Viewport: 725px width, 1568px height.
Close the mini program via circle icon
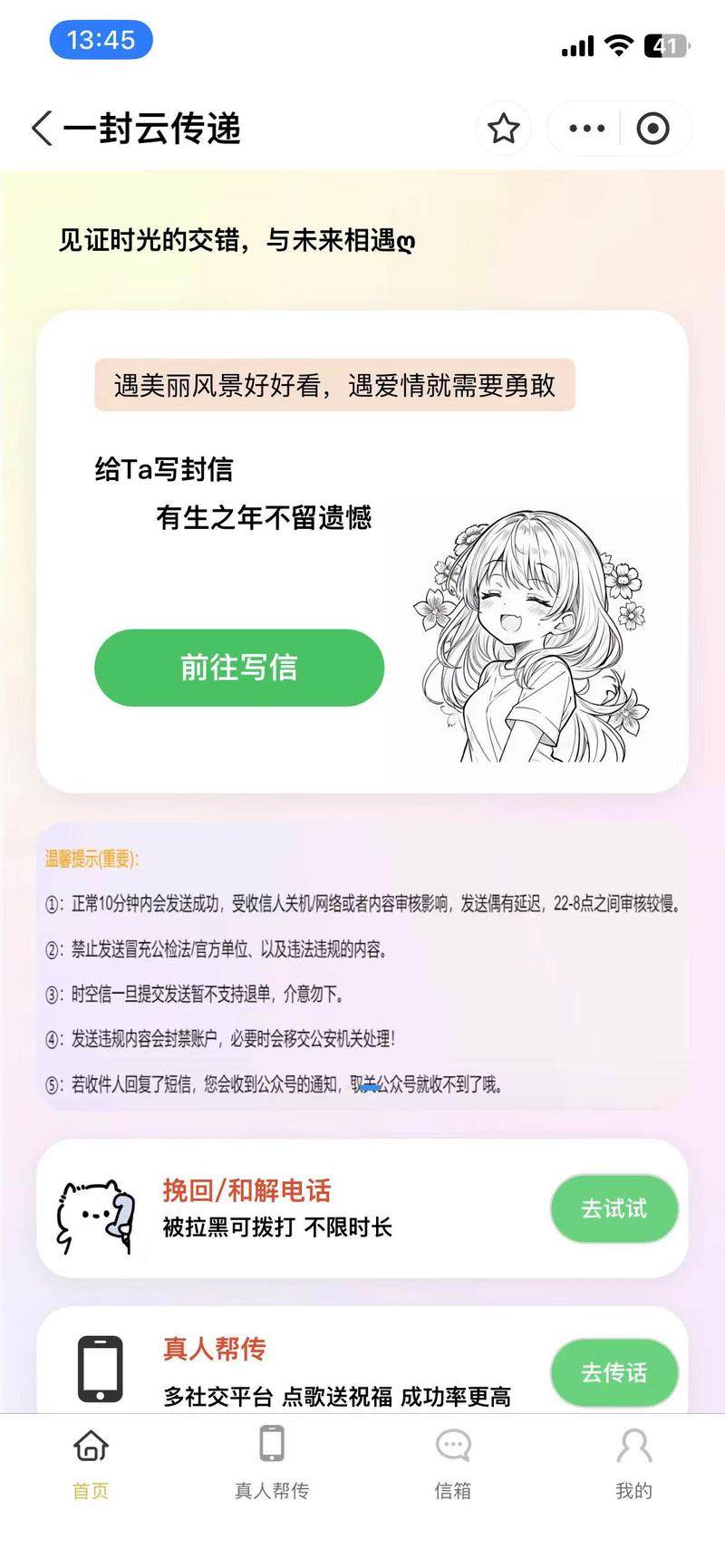tap(652, 129)
